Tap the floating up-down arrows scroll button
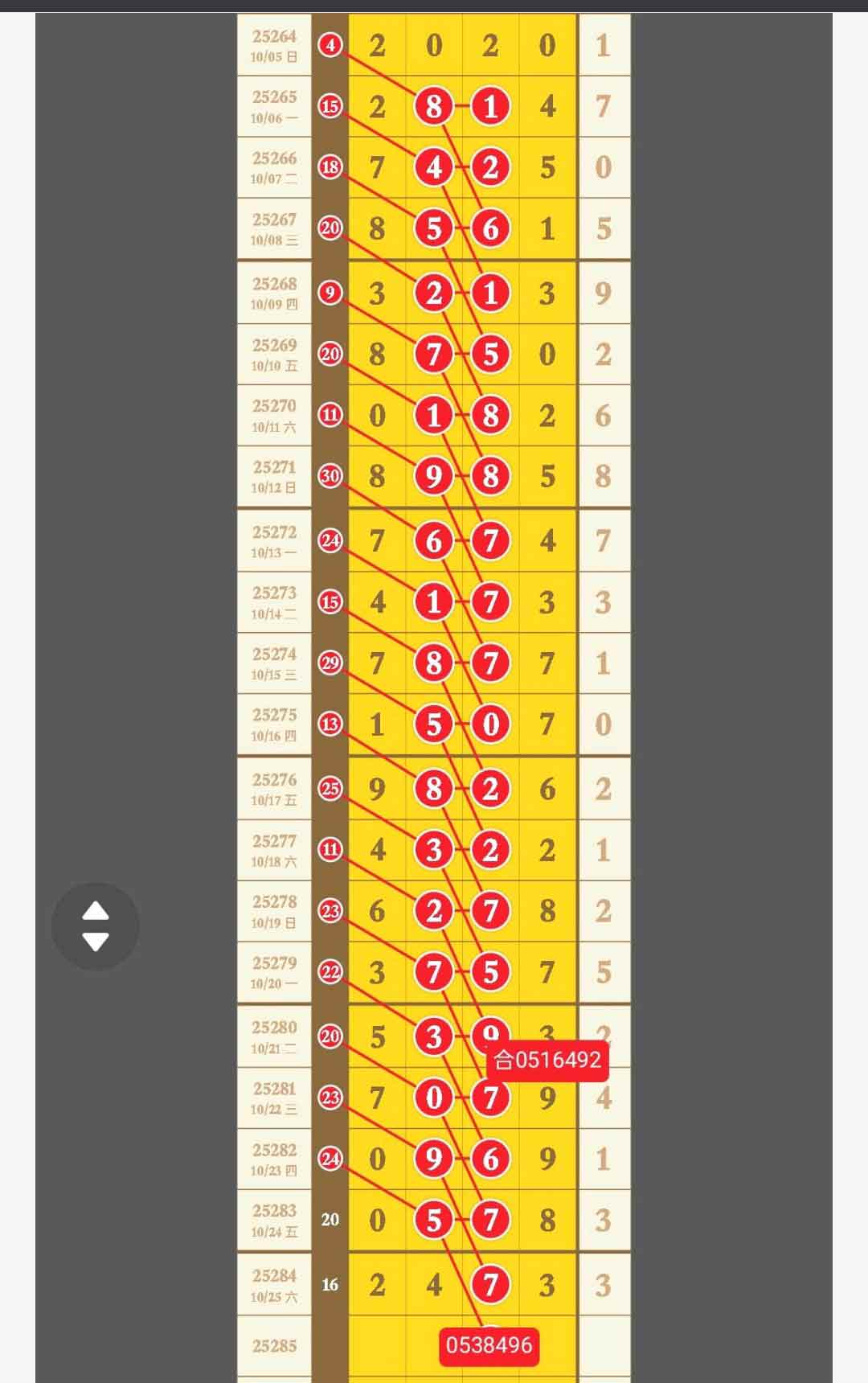 coord(96,926)
